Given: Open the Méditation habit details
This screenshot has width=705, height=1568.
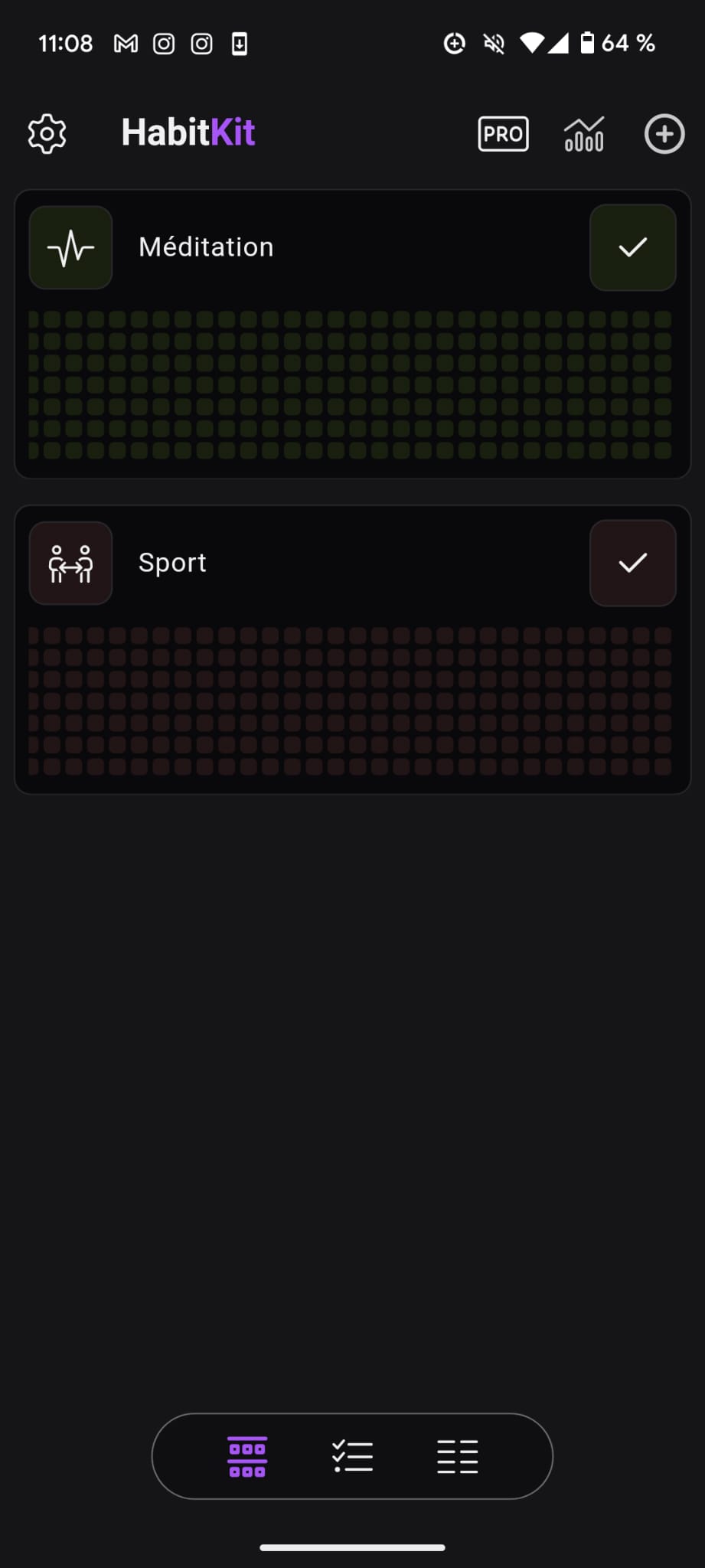Looking at the screenshot, I should [x=205, y=247].
